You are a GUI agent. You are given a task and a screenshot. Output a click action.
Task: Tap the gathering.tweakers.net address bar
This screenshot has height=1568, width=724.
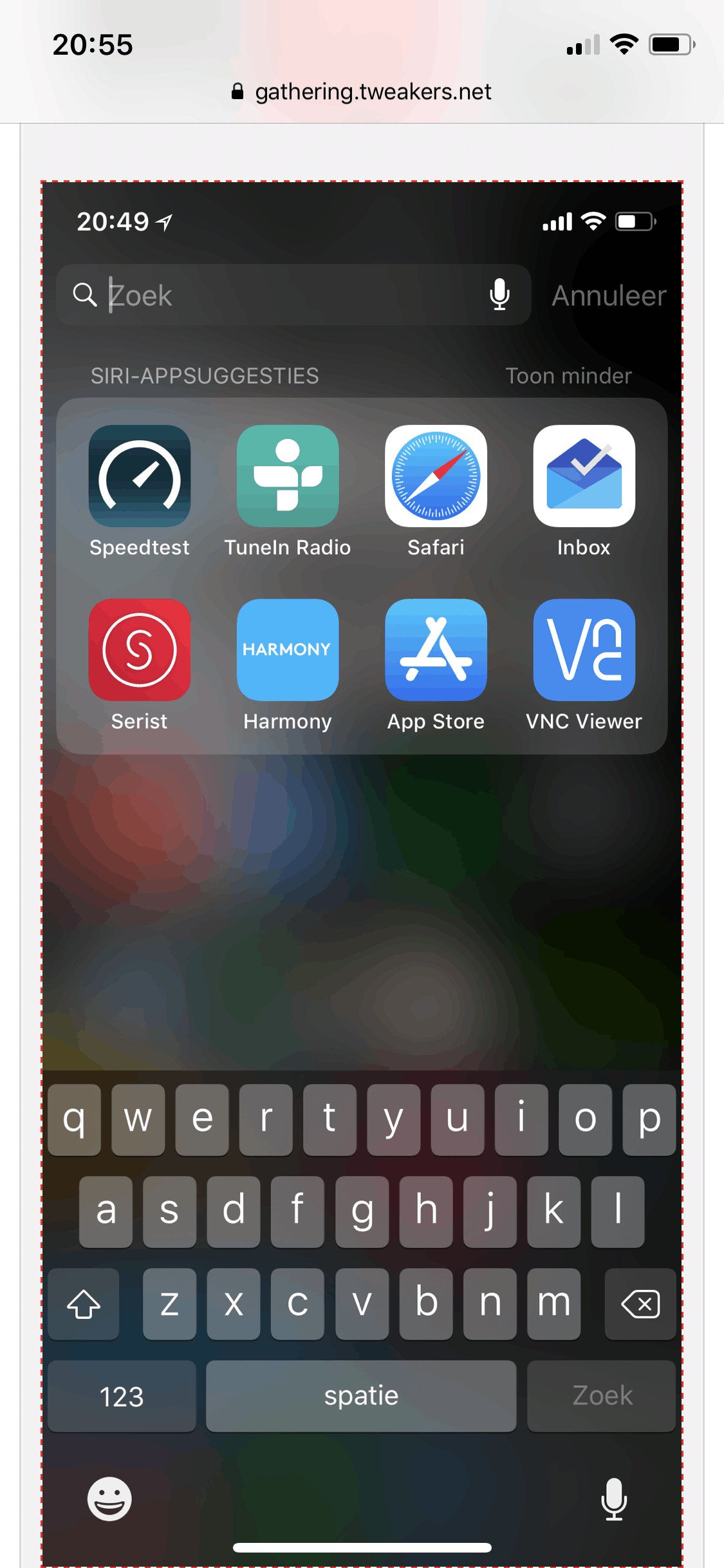click(362, 92)
